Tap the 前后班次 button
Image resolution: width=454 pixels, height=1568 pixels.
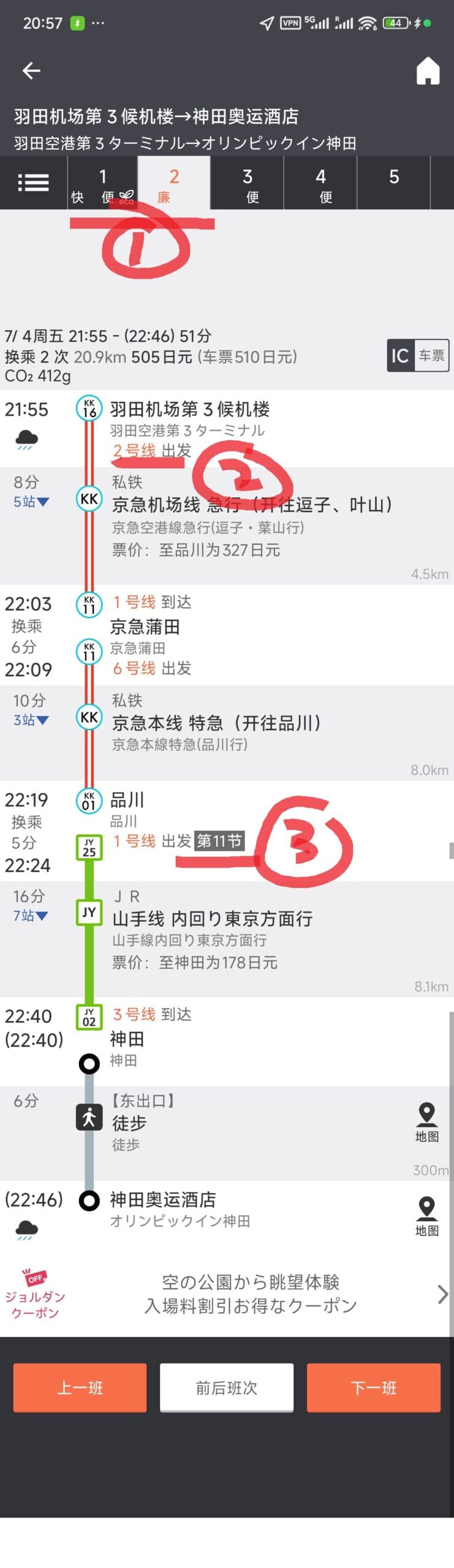(x=227, y=1387)
